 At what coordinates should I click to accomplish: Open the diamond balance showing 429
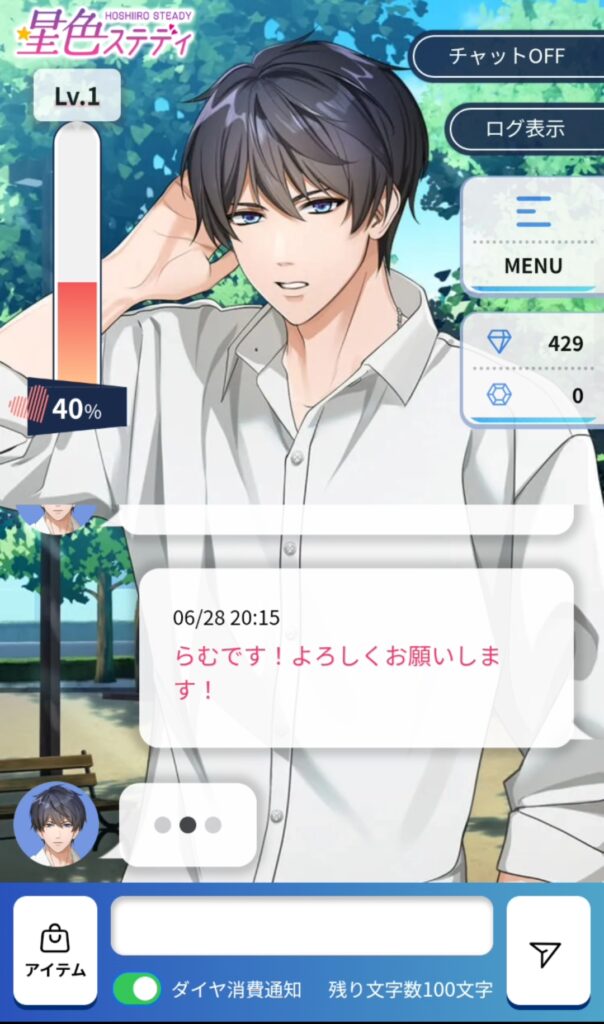coord(532,343)
